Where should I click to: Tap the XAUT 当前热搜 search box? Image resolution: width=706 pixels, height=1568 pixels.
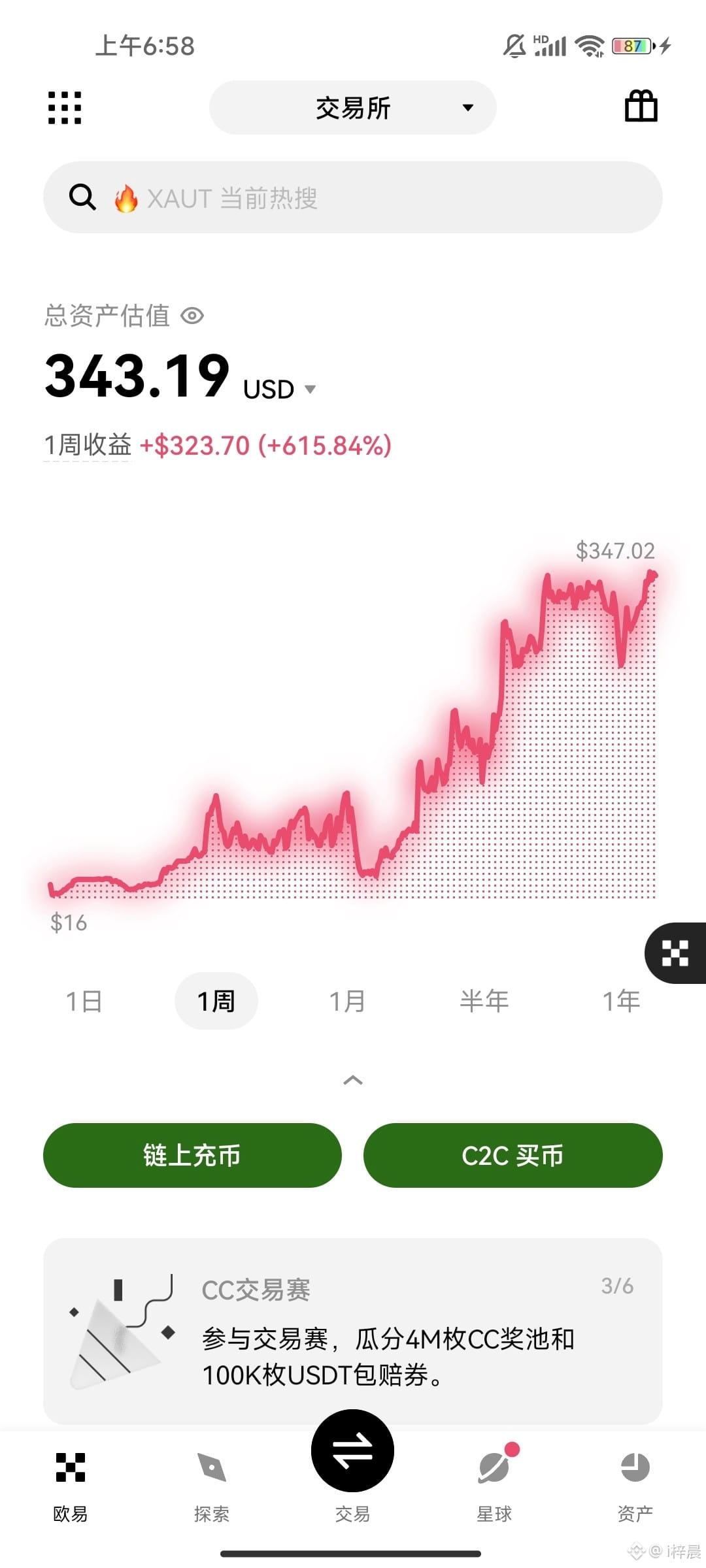[x=353, y=197]
